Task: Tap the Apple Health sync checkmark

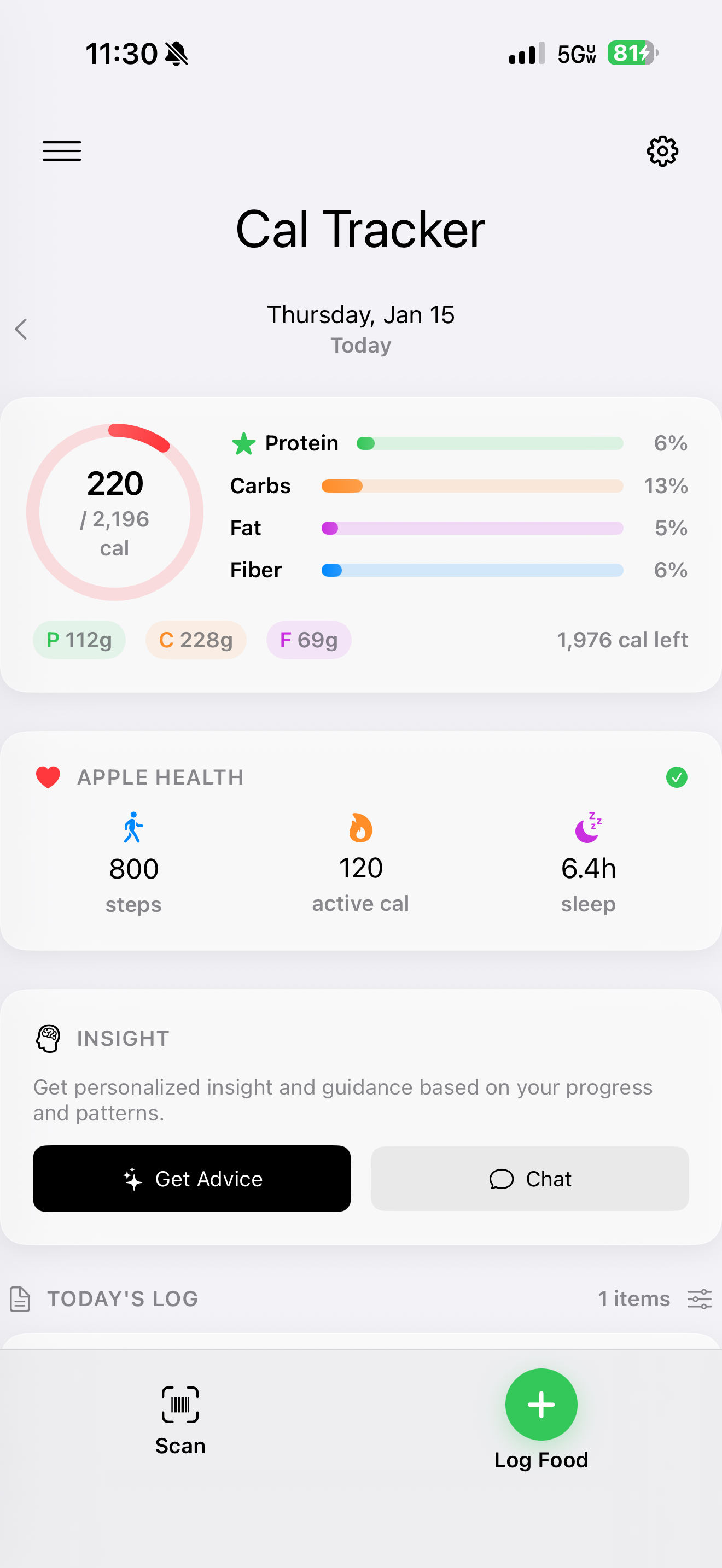Action: coord(677,777)
